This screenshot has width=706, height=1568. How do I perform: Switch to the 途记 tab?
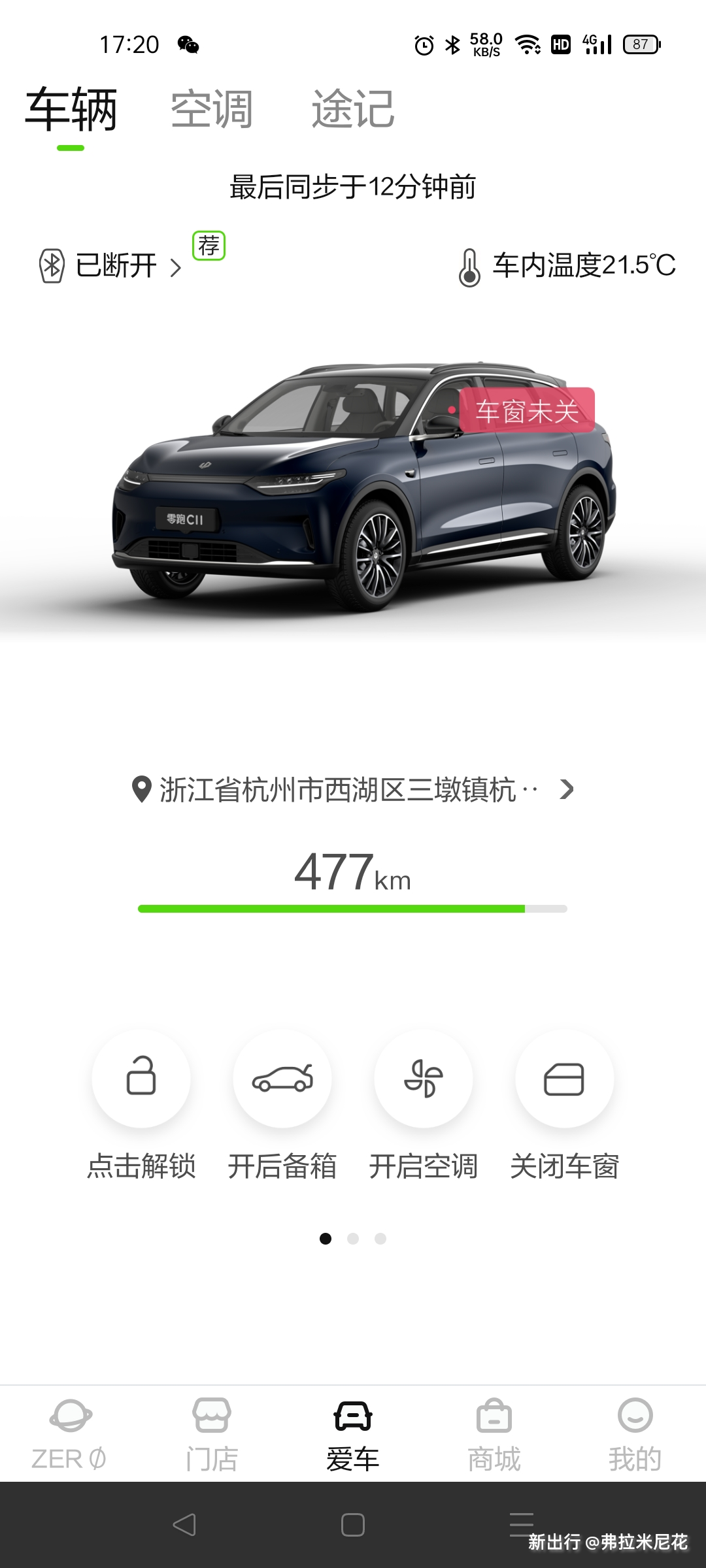click(353, 109)
